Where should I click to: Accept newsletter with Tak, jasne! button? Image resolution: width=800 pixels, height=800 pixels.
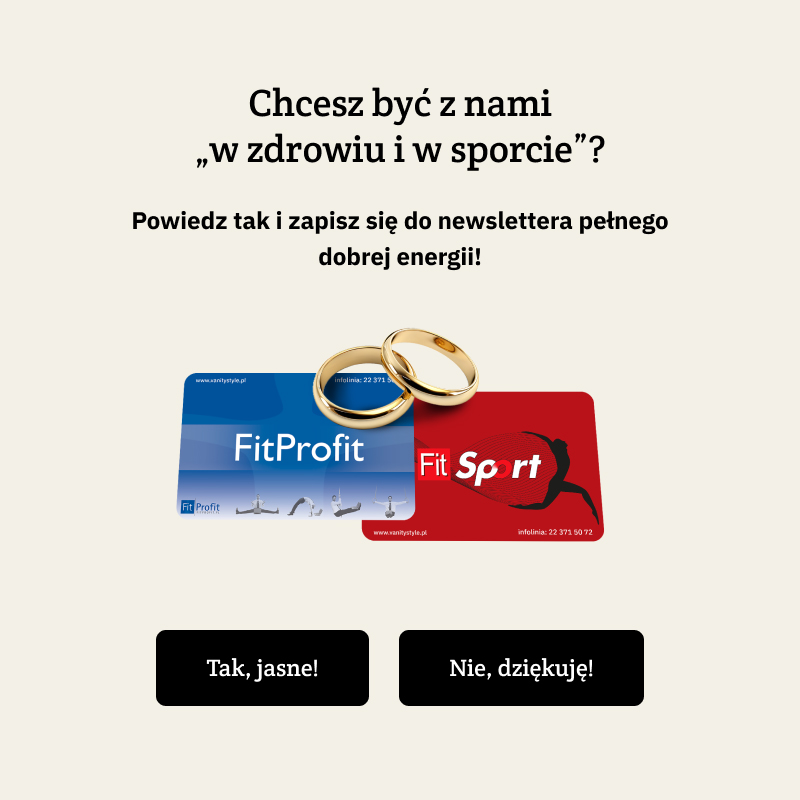click(x=262, y=668)
